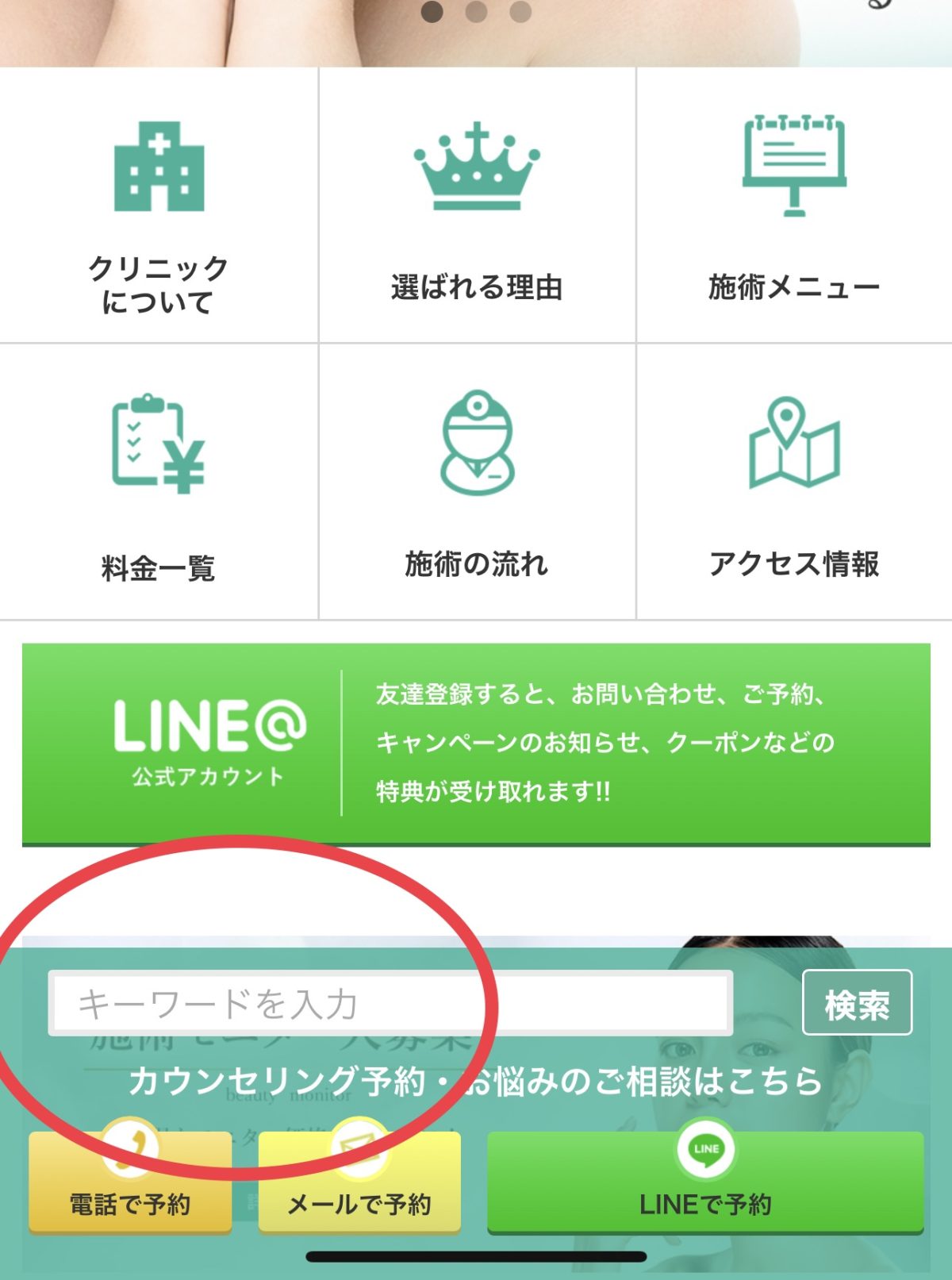This screenshot has width=952, height=1280.
Task: View 料金一覧 price list
Action: tap(159, 482)
